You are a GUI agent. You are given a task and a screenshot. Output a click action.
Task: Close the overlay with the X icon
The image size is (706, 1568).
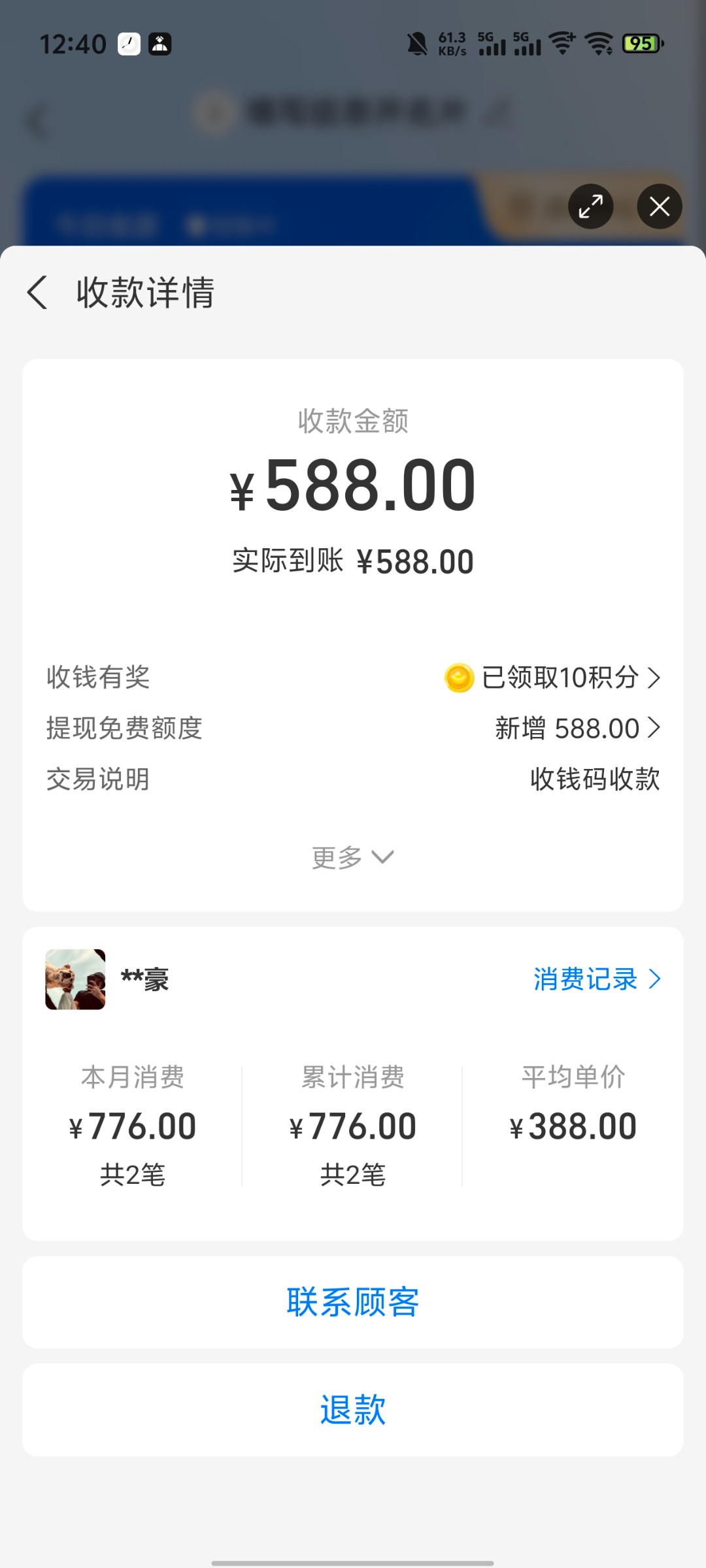click(659, 206)
